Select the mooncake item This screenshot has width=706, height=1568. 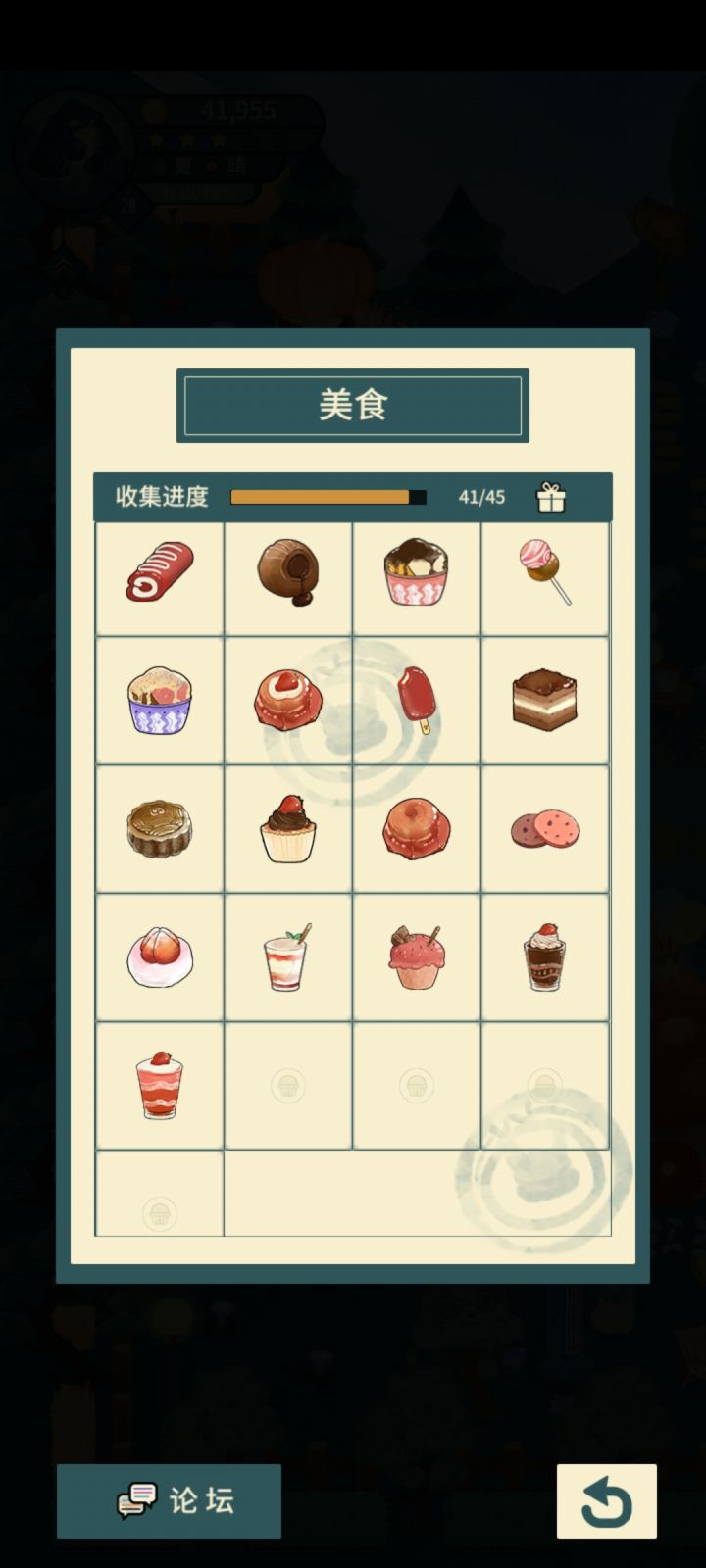158,828
